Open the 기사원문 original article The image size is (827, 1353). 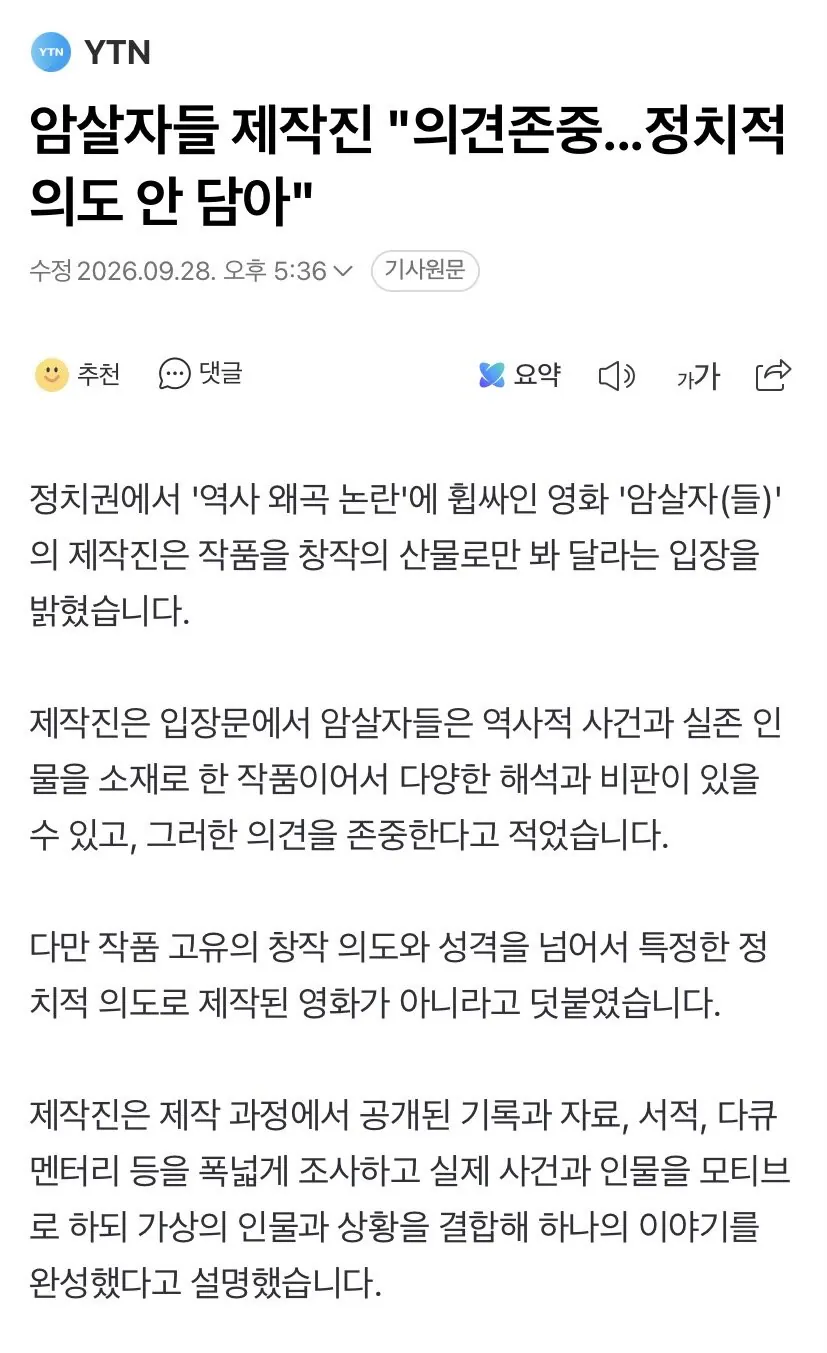[425, 271]
